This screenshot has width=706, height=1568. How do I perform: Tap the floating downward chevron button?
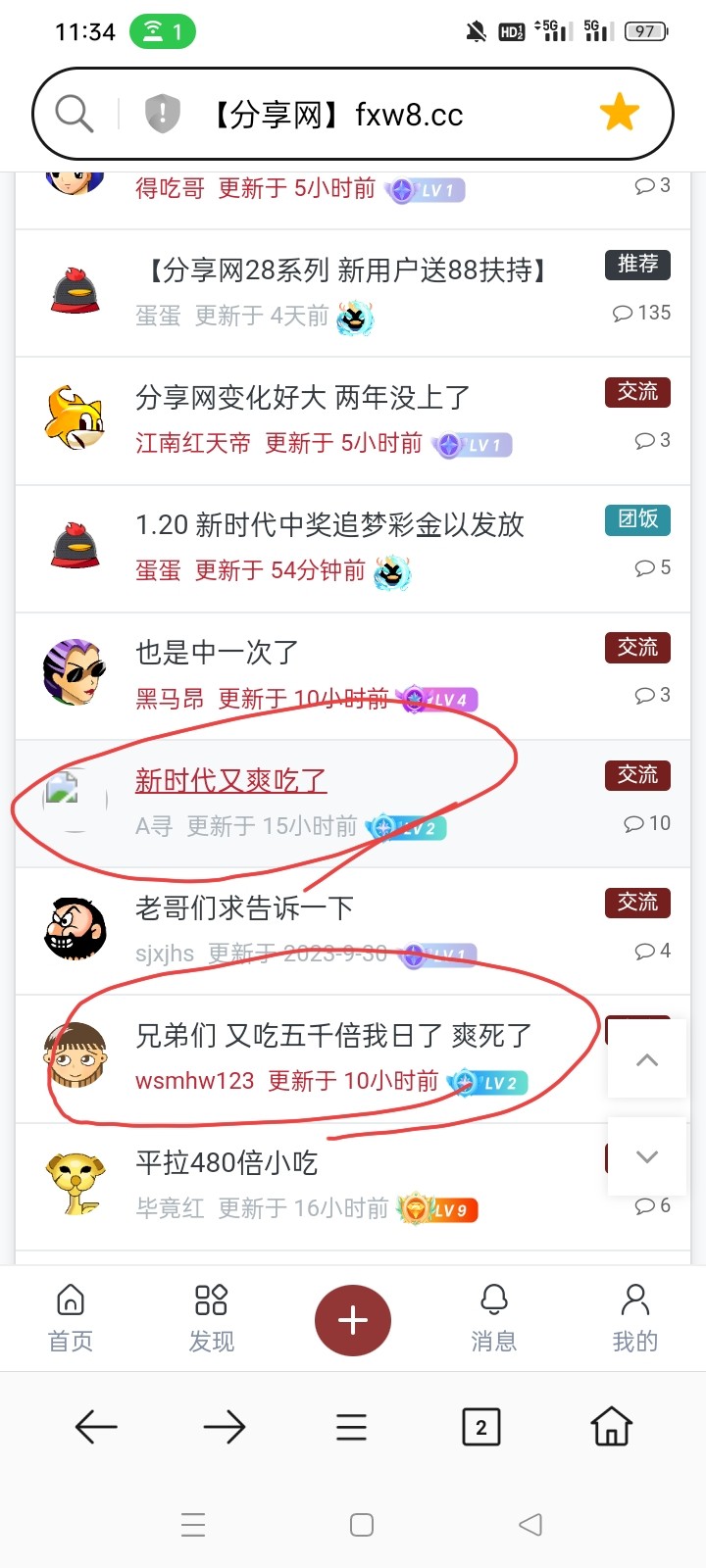(646, 1156)
